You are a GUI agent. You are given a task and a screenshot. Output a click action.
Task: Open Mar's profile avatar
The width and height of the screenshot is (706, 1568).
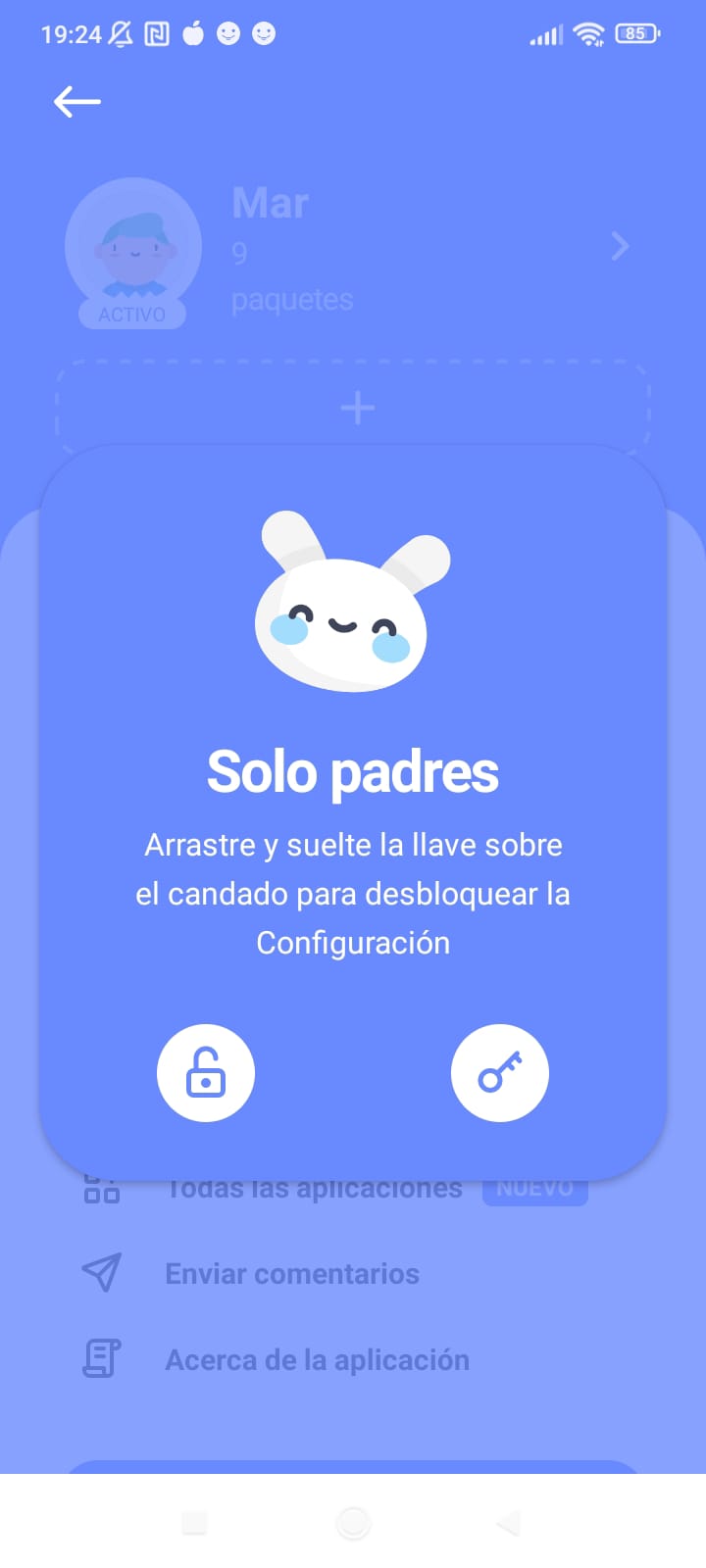tap(133, 247)
